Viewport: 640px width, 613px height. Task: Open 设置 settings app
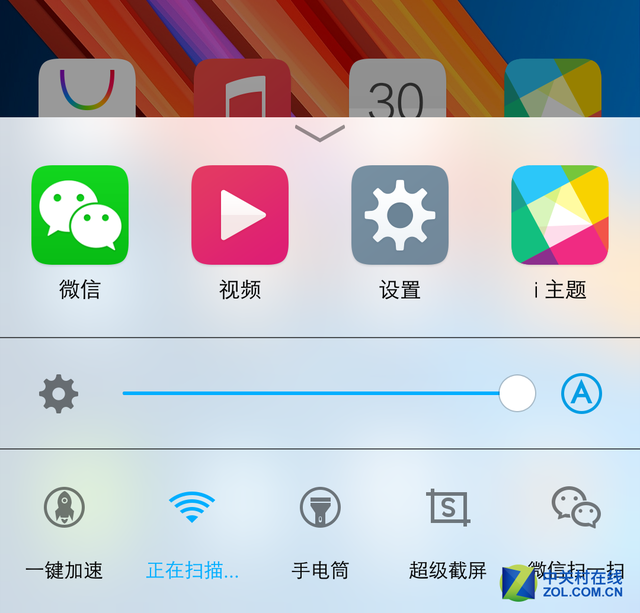tap(400, 215)
